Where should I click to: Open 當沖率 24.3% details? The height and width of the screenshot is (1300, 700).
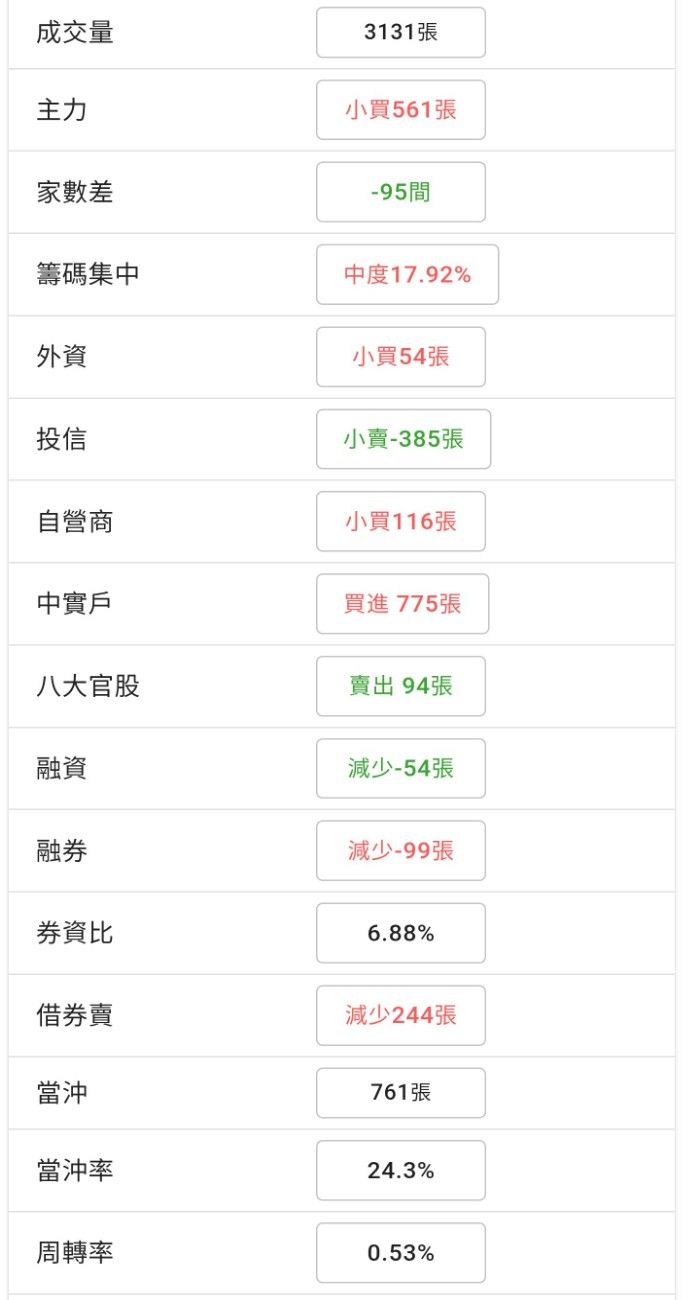click(401, 1170)
